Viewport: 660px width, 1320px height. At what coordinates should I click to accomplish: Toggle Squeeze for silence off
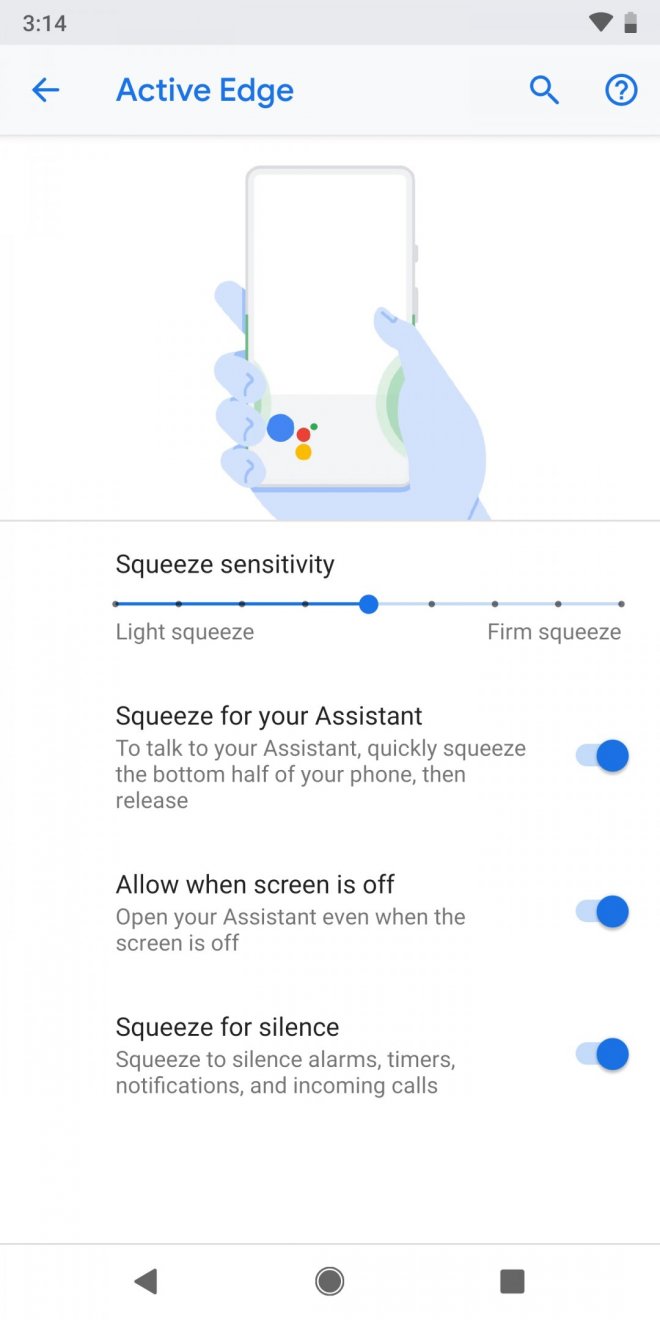click(603, 1054)
